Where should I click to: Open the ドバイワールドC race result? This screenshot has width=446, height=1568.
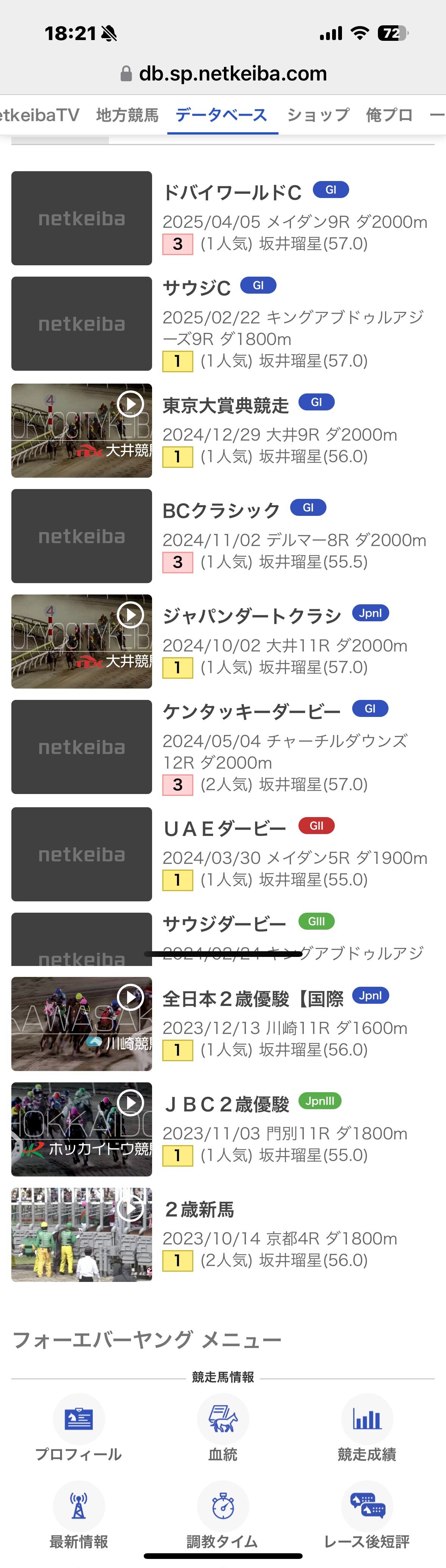point(232,193)
